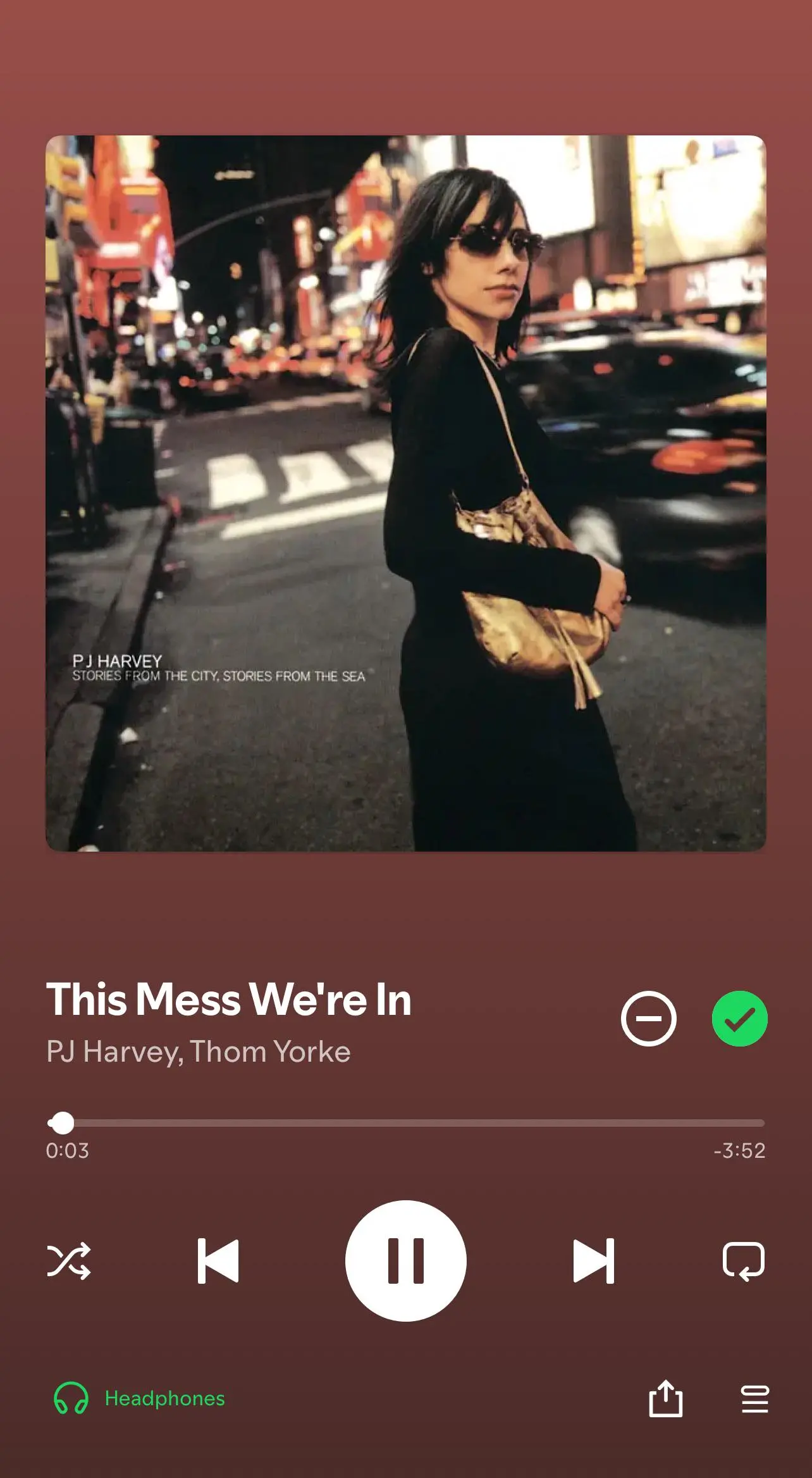Open the Headphones device picker
812x1478 pixels.
pos(140,1398)
